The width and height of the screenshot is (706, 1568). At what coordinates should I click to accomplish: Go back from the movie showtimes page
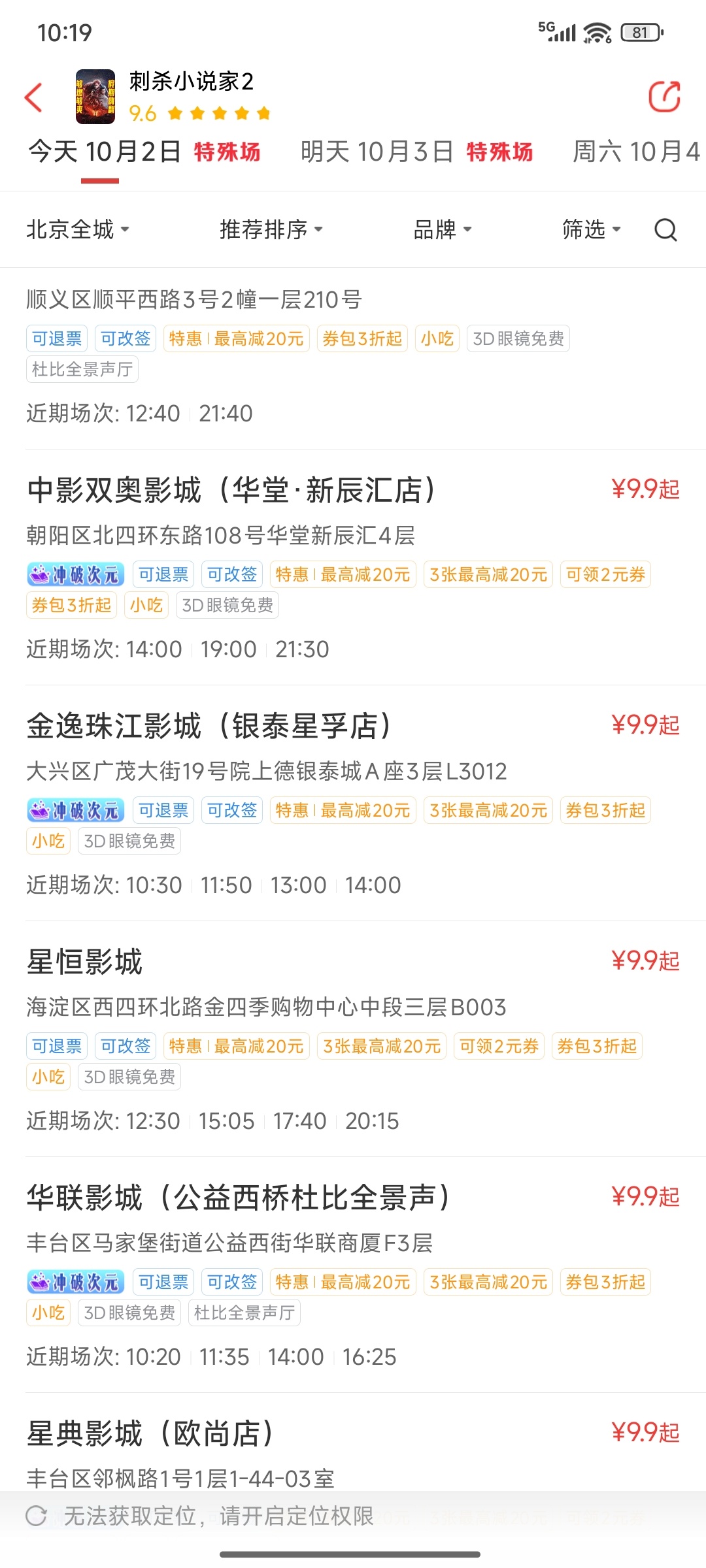pos(34,98)
